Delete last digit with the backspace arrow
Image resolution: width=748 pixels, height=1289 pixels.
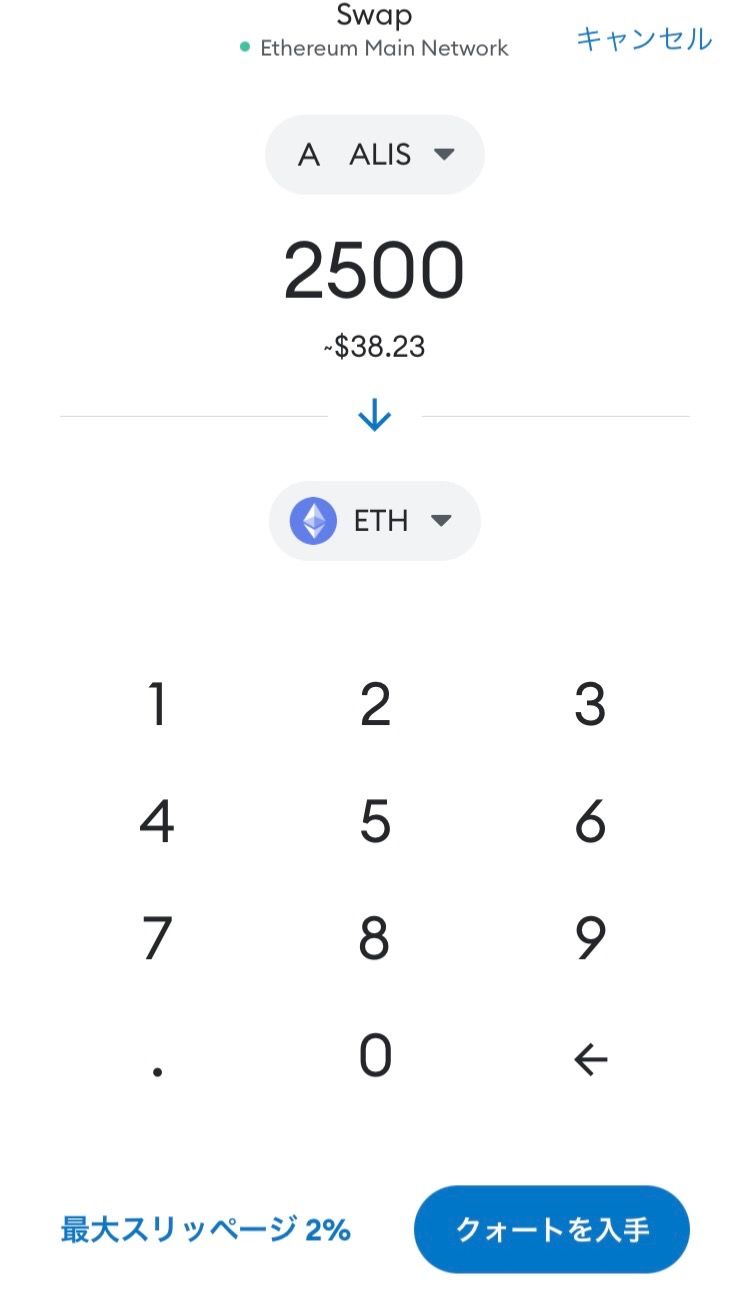590,1060
